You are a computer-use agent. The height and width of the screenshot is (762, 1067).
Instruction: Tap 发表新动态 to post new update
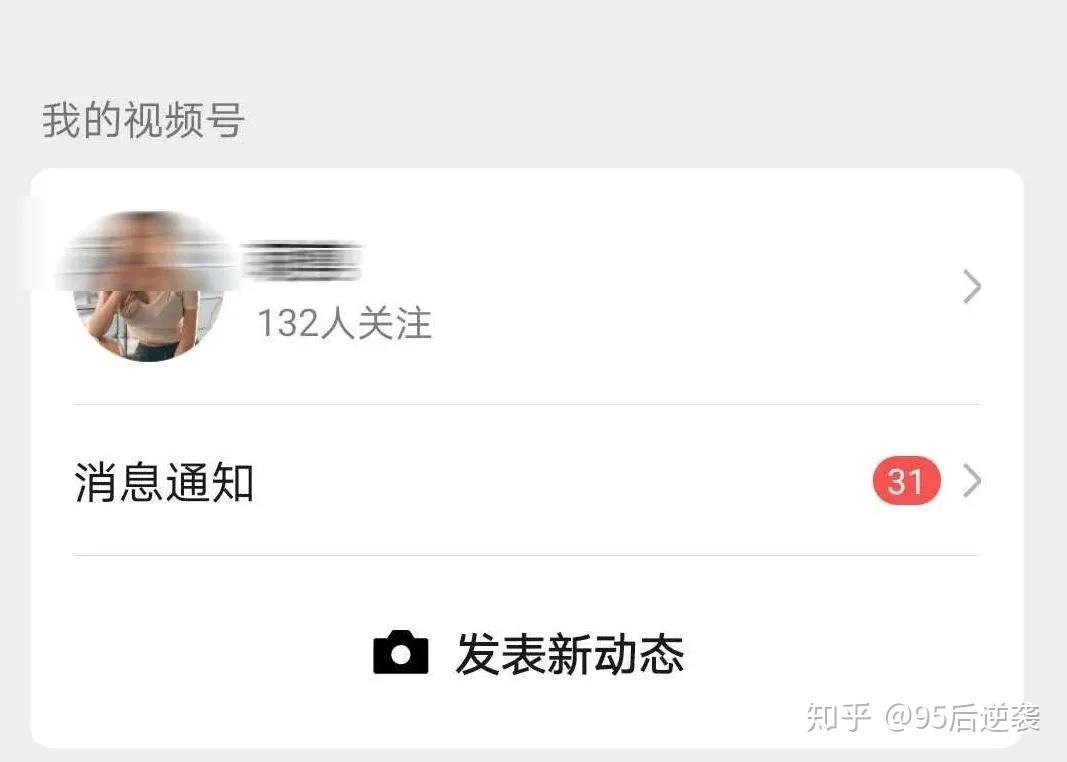[x=529, y=654]
